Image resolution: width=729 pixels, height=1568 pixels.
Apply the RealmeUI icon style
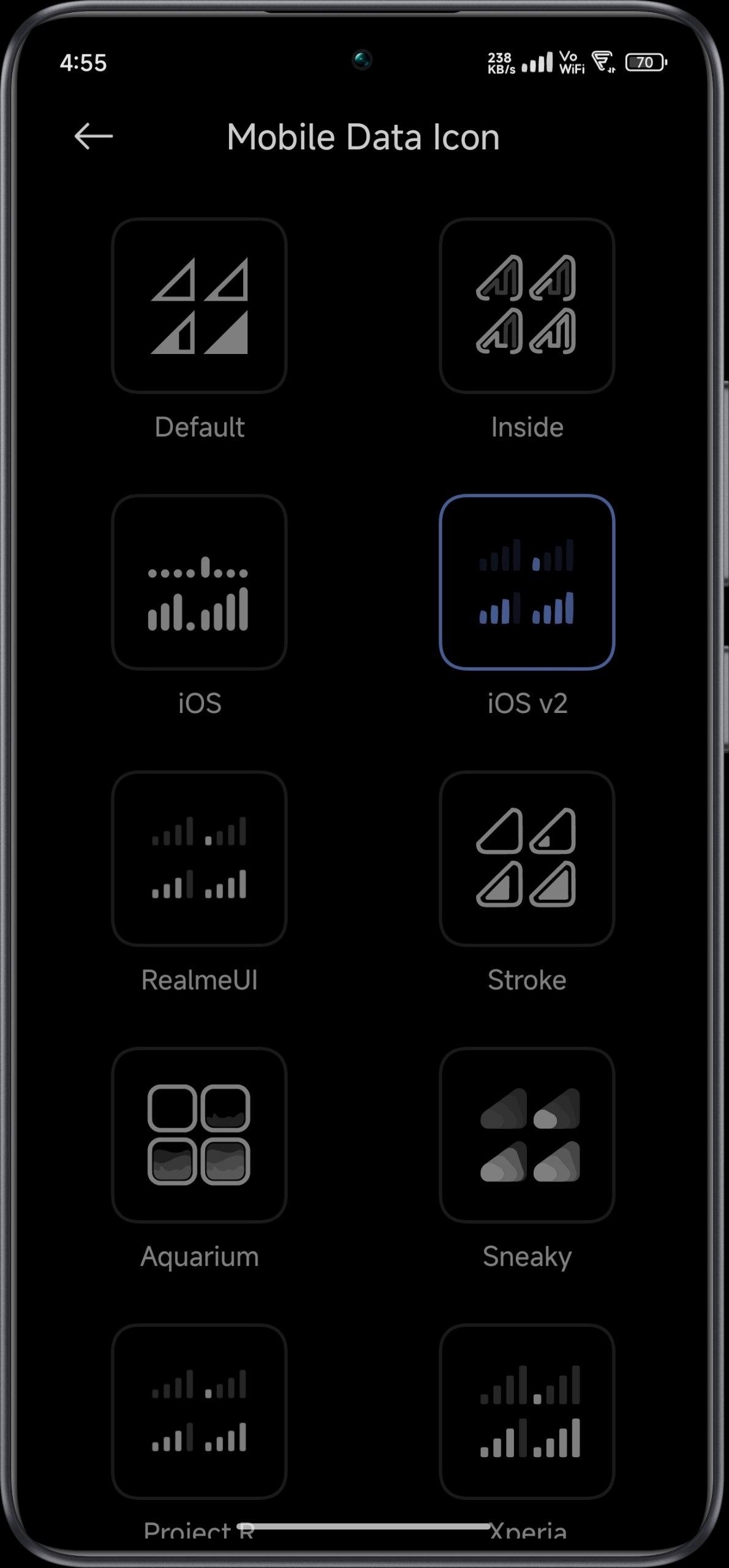point(199,858)
